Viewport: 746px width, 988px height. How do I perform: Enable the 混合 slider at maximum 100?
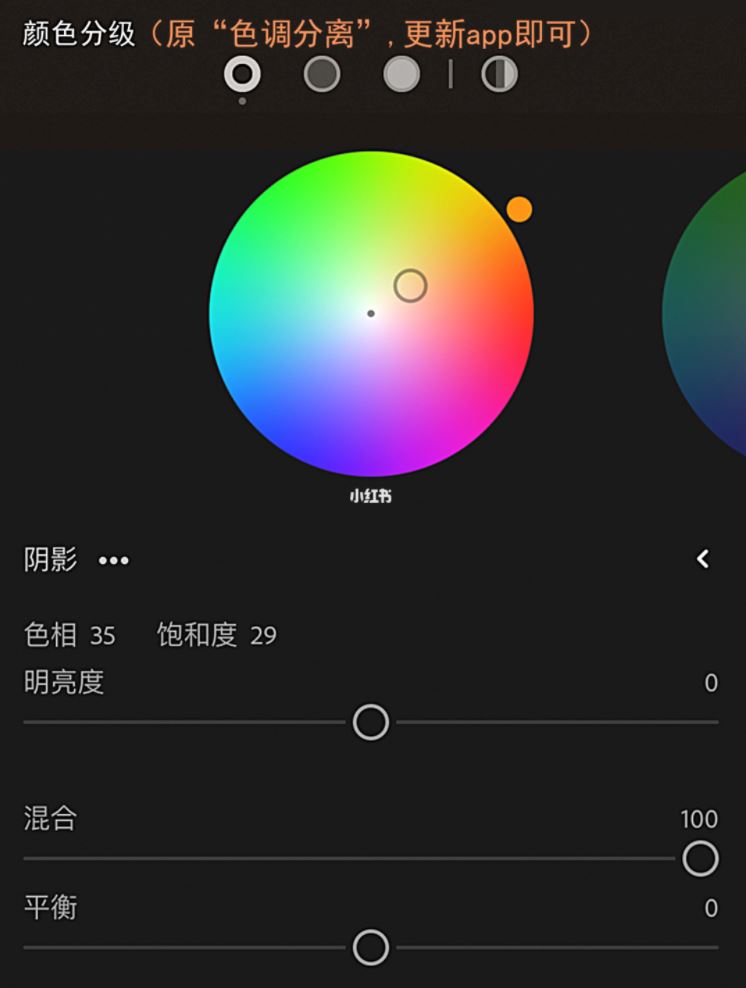(700, 856)
